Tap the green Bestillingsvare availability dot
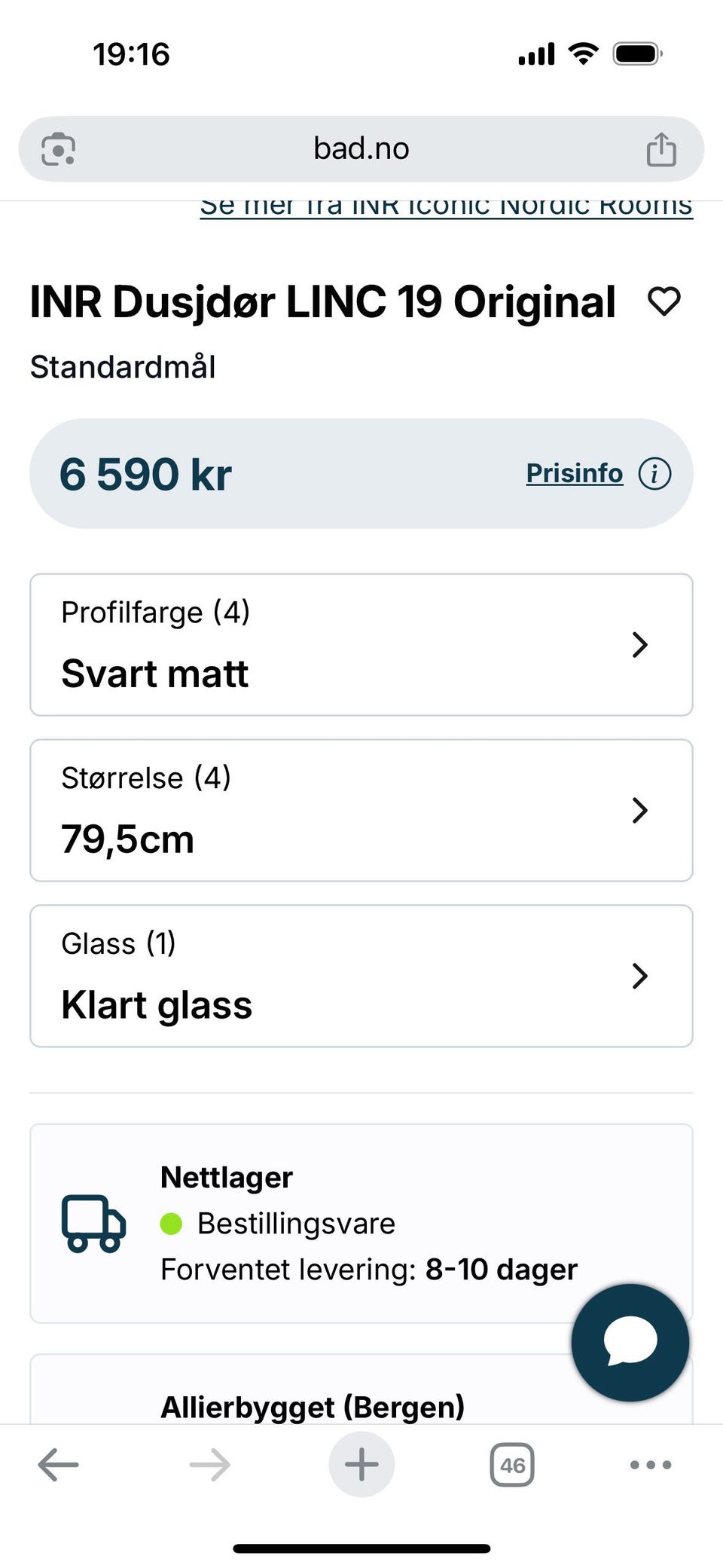Screen dimensions: 723x1568 pyautogui.click(x=172, y=1224)
